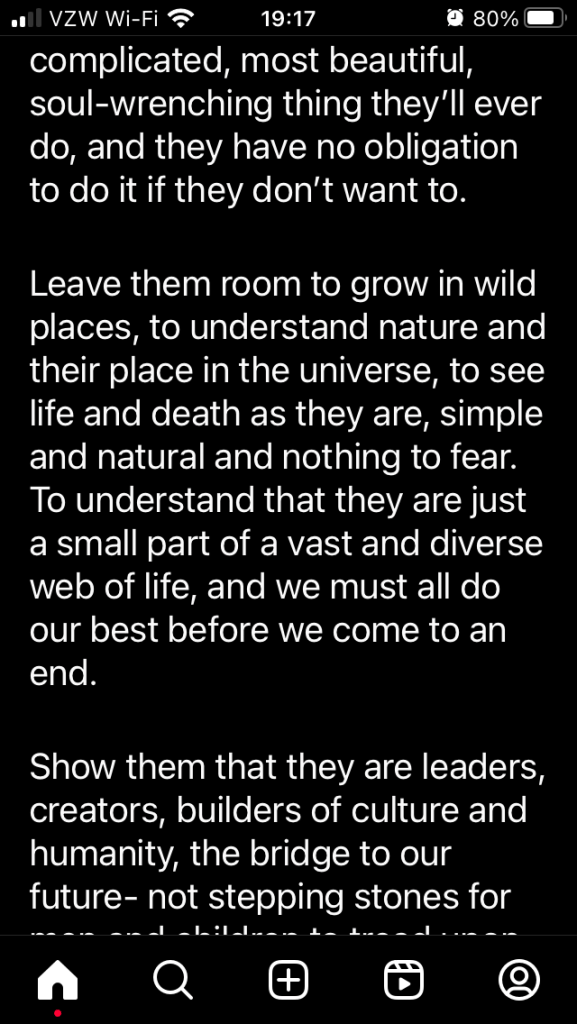Create a new post with plus icon

point(288,980)
